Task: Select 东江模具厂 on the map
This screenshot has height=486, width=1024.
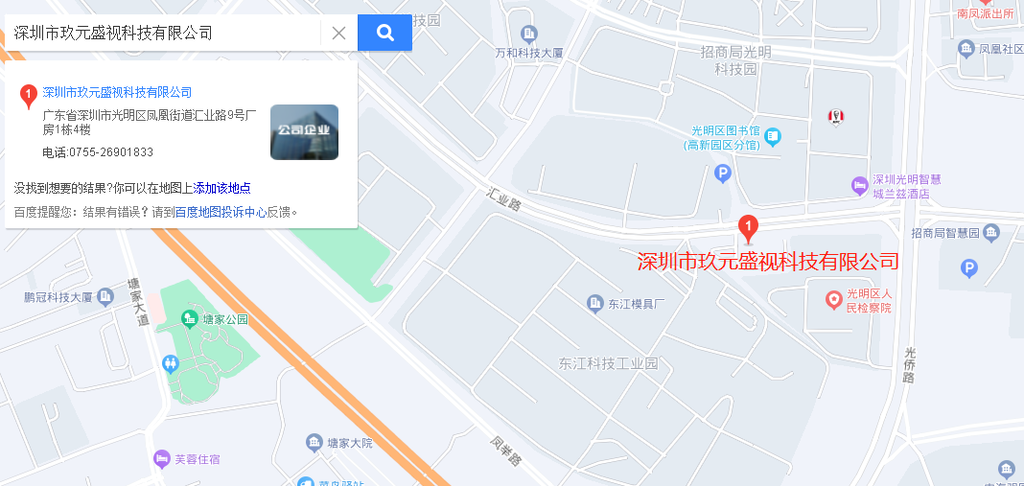Action: click(x=595, y=302)
